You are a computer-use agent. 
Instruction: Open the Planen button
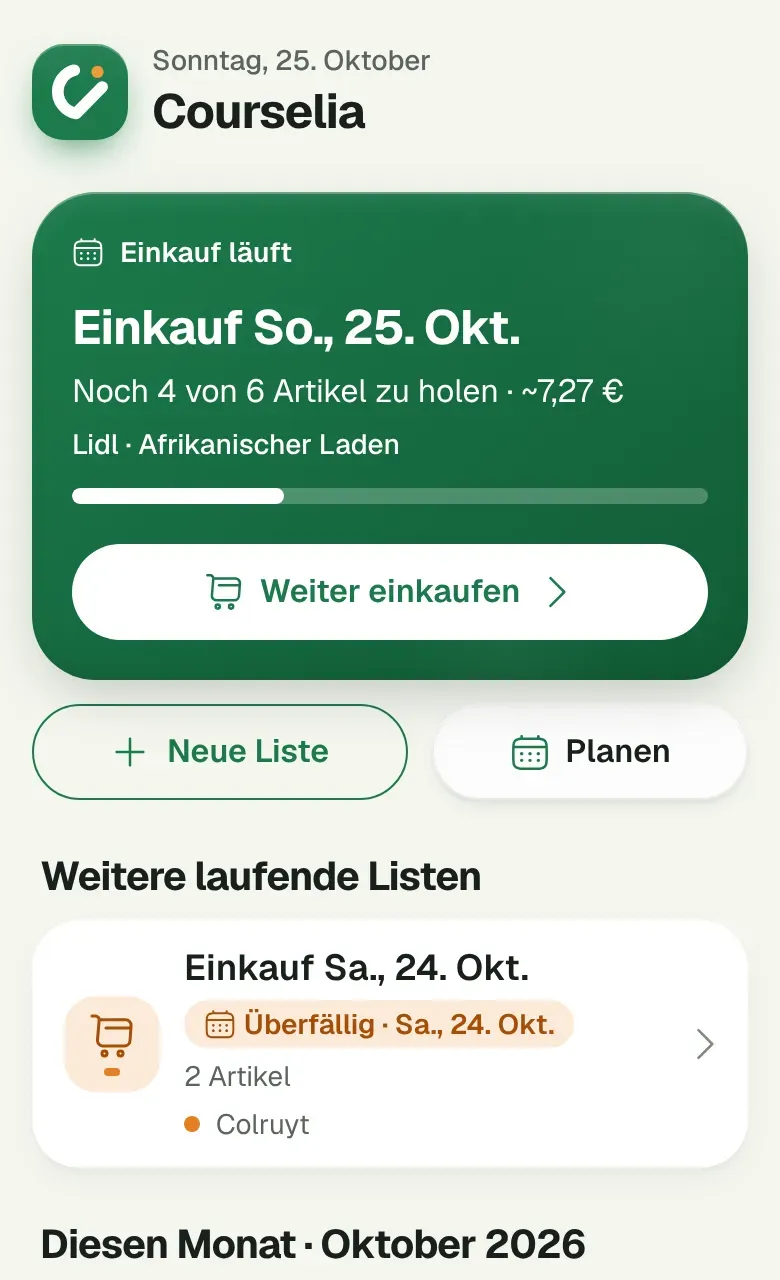590,752
